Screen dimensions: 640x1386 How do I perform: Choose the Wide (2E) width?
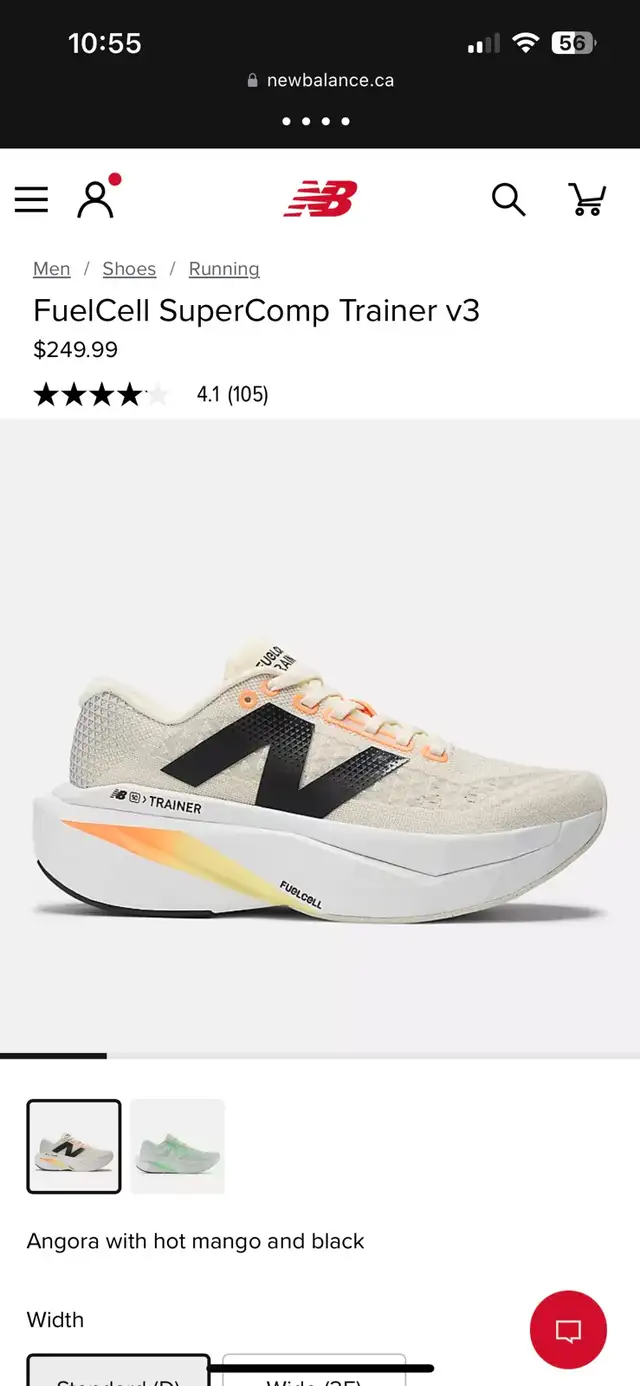pyautogui.click(x=314, y=1370)
